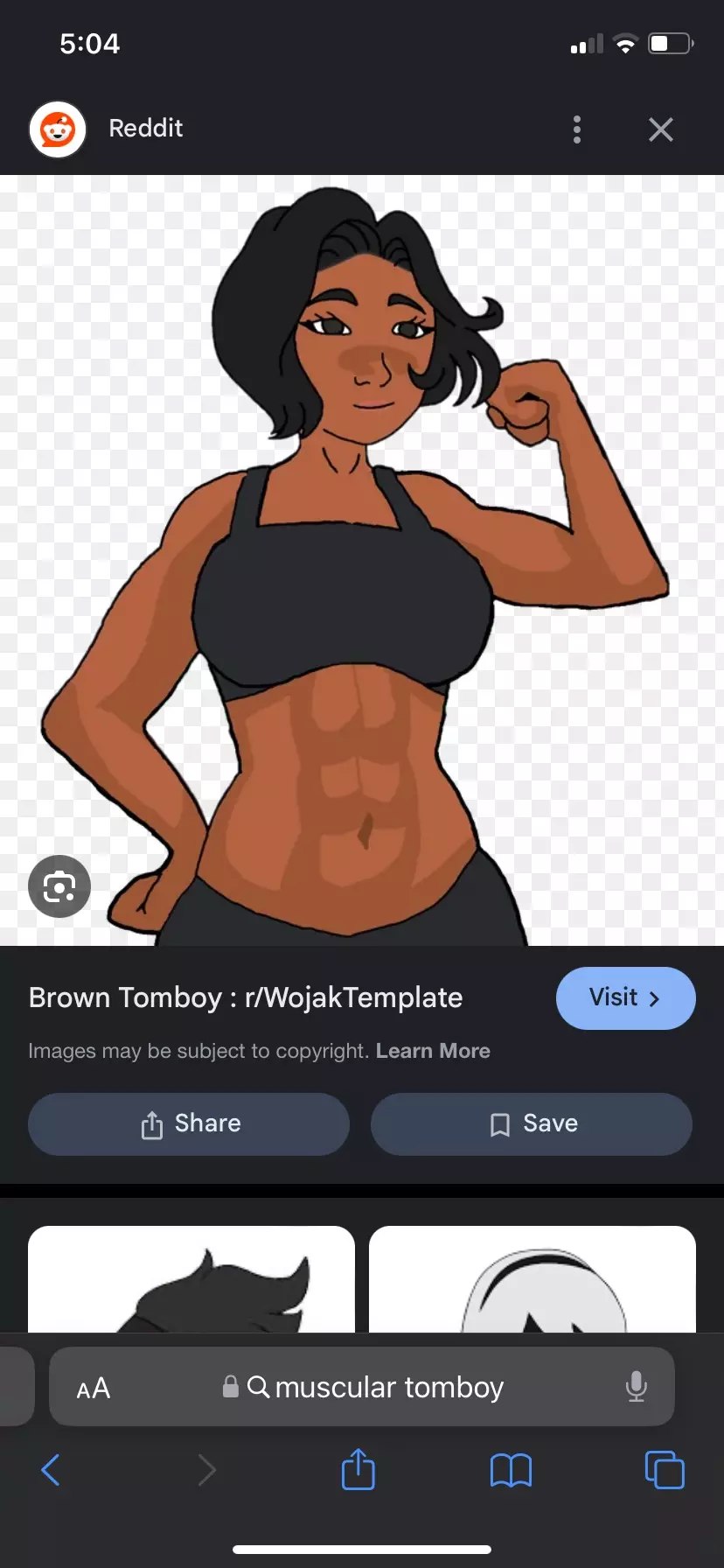
Task: Visit the Reddit source page
Action: coord(625,998)
